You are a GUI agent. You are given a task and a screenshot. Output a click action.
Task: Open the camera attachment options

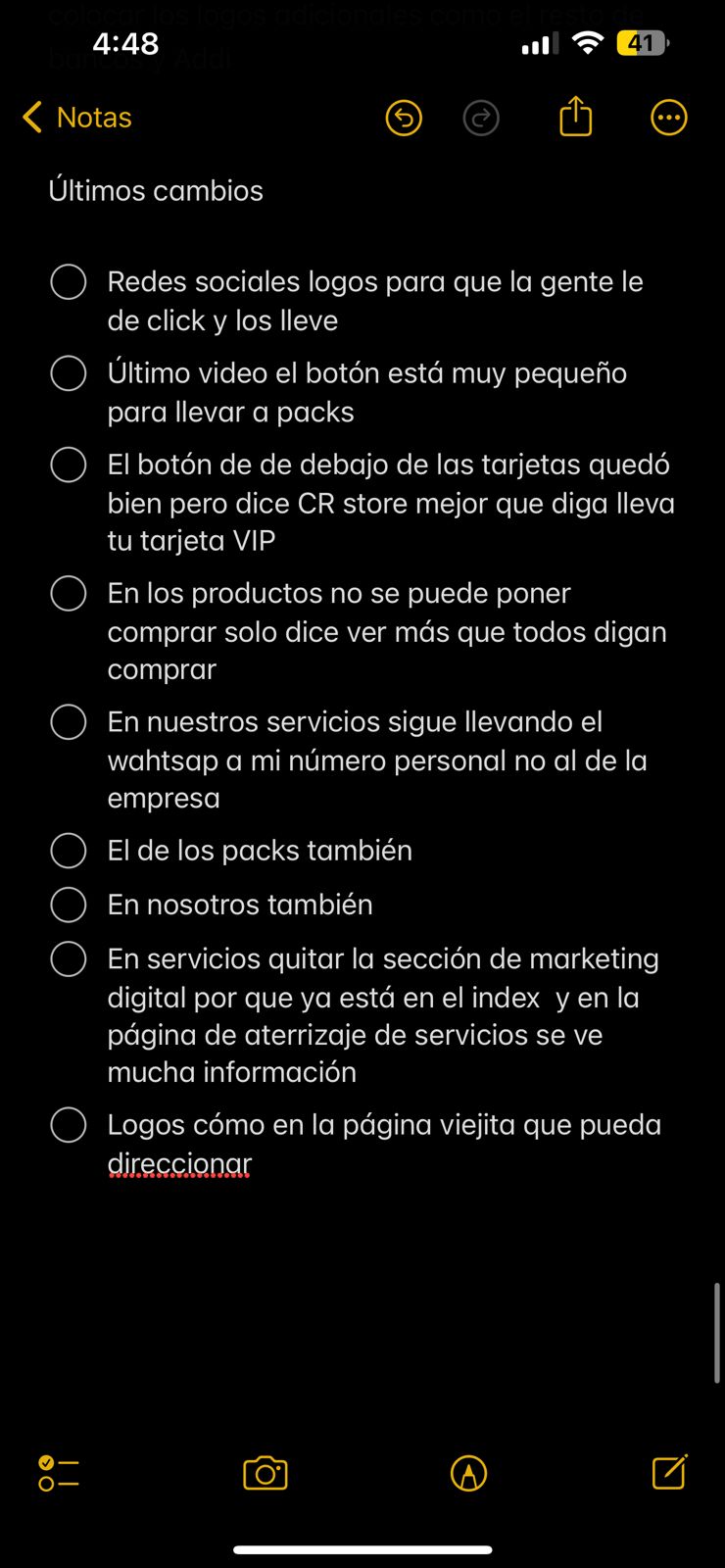(x=266, y=1473)
